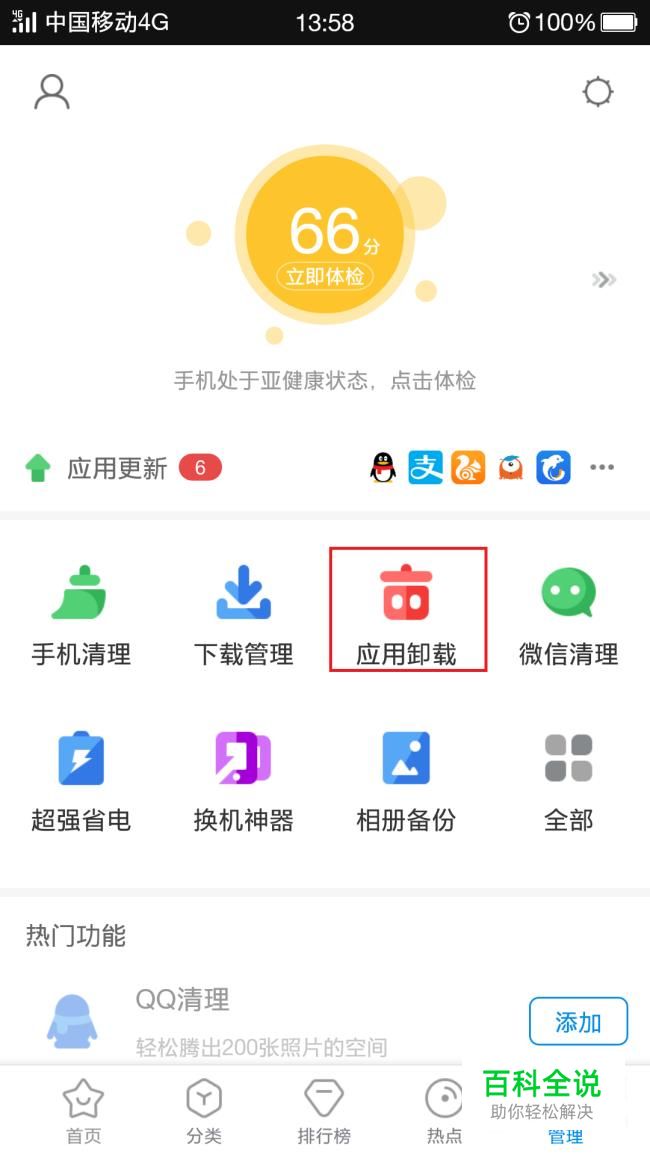Image resolution: width=650 pixels, height=1155 pixels.
Task: Tap the double-arrow next to the score
Action: tap(604, 280)
